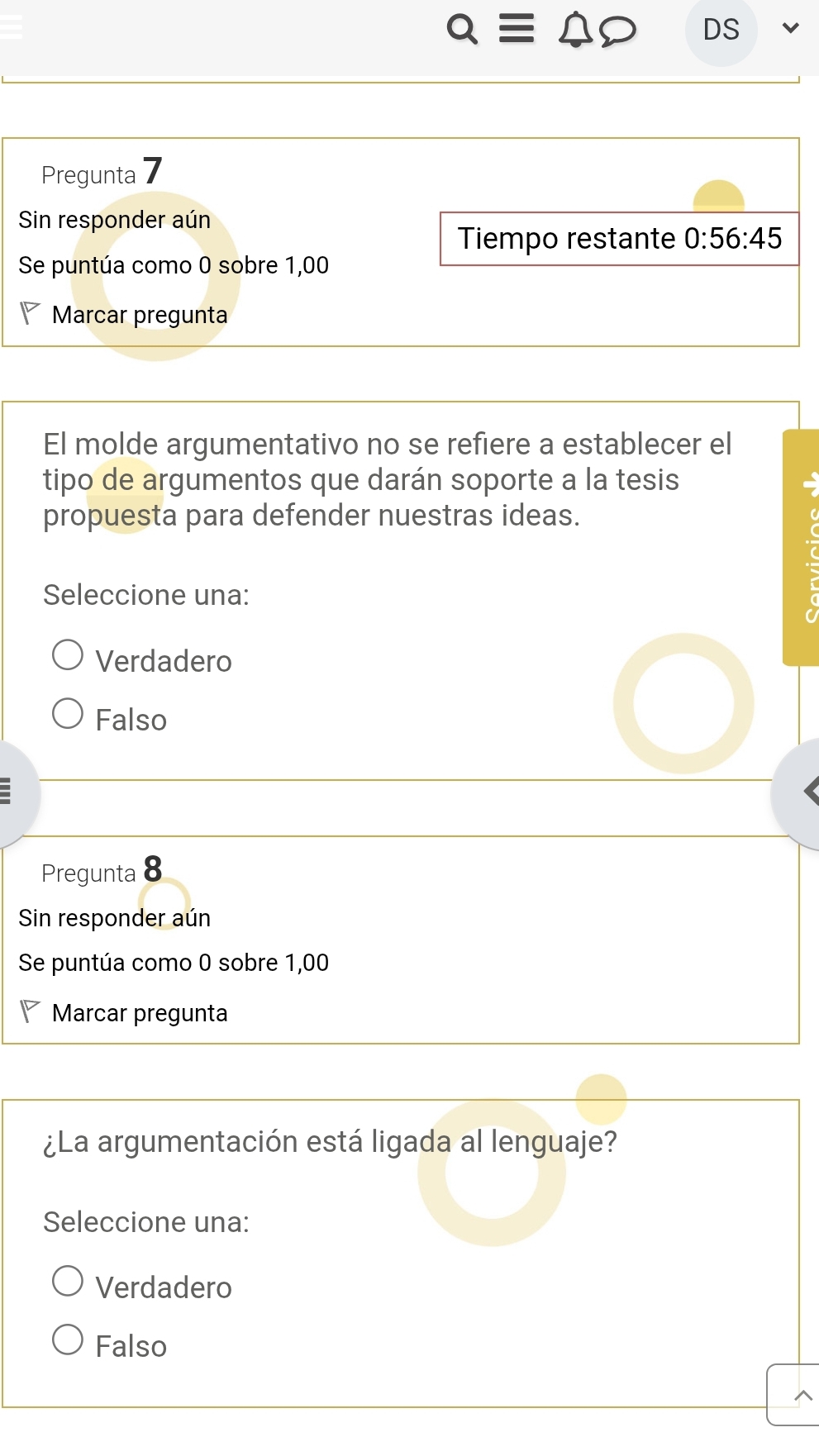Click Marcar pregunta for question 7
Screen dimensions: 819x1456
click(x=139, y=315)
